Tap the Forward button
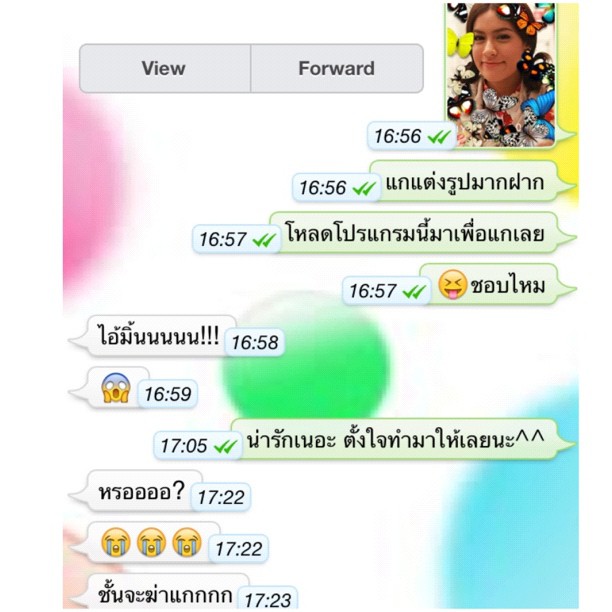Viewport: 612px width, 612px height. tap(336, 69)
